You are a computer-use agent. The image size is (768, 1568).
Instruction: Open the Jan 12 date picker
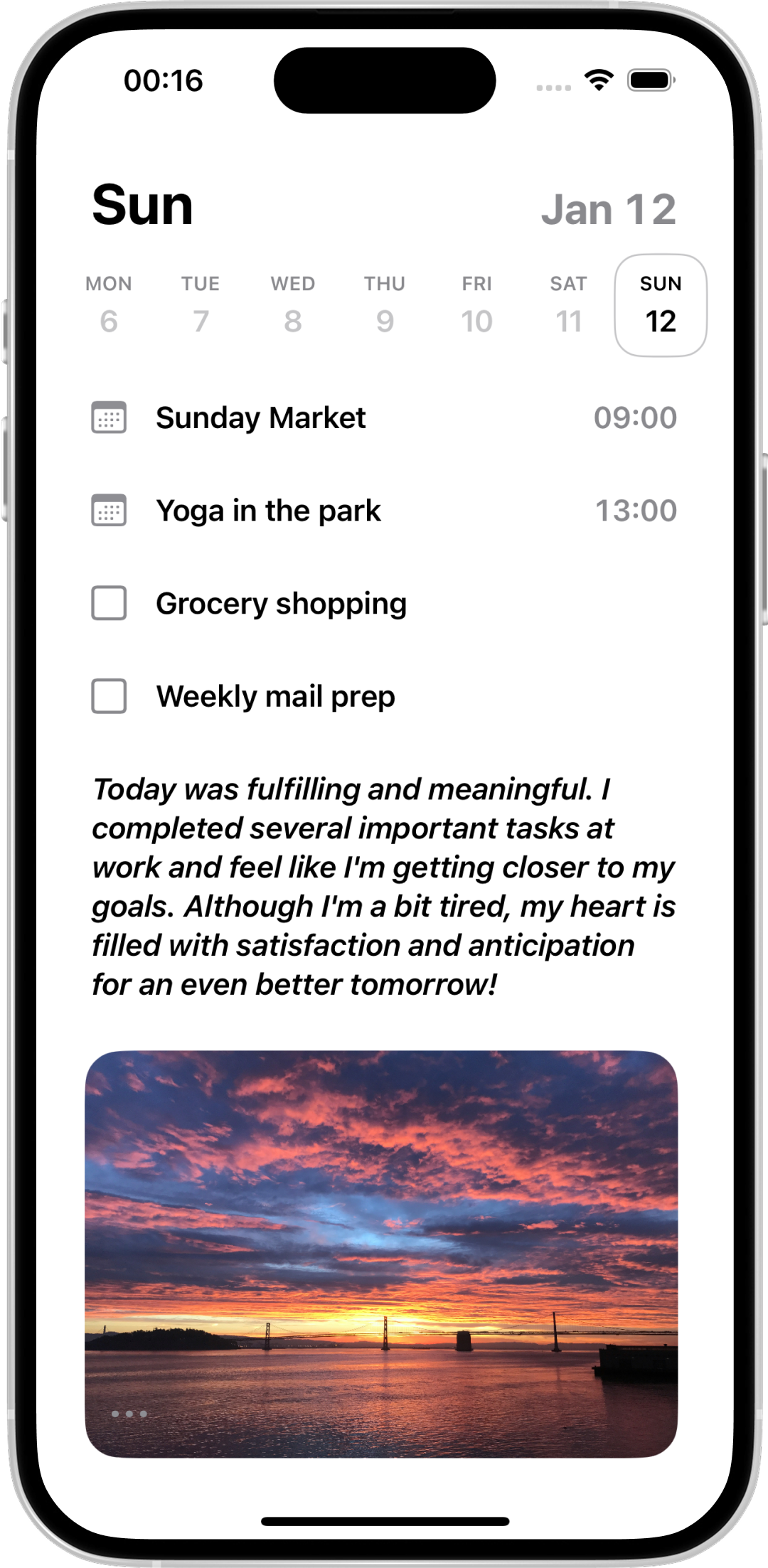[x=608, y=210]
